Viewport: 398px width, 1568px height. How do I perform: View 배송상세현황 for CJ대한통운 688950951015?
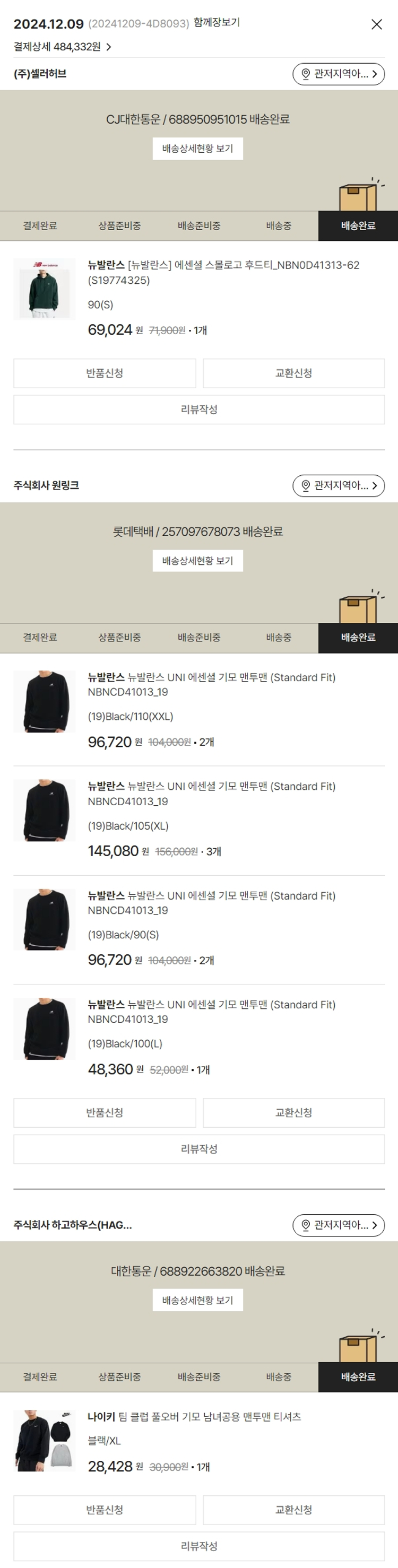(x=198, y=149)
